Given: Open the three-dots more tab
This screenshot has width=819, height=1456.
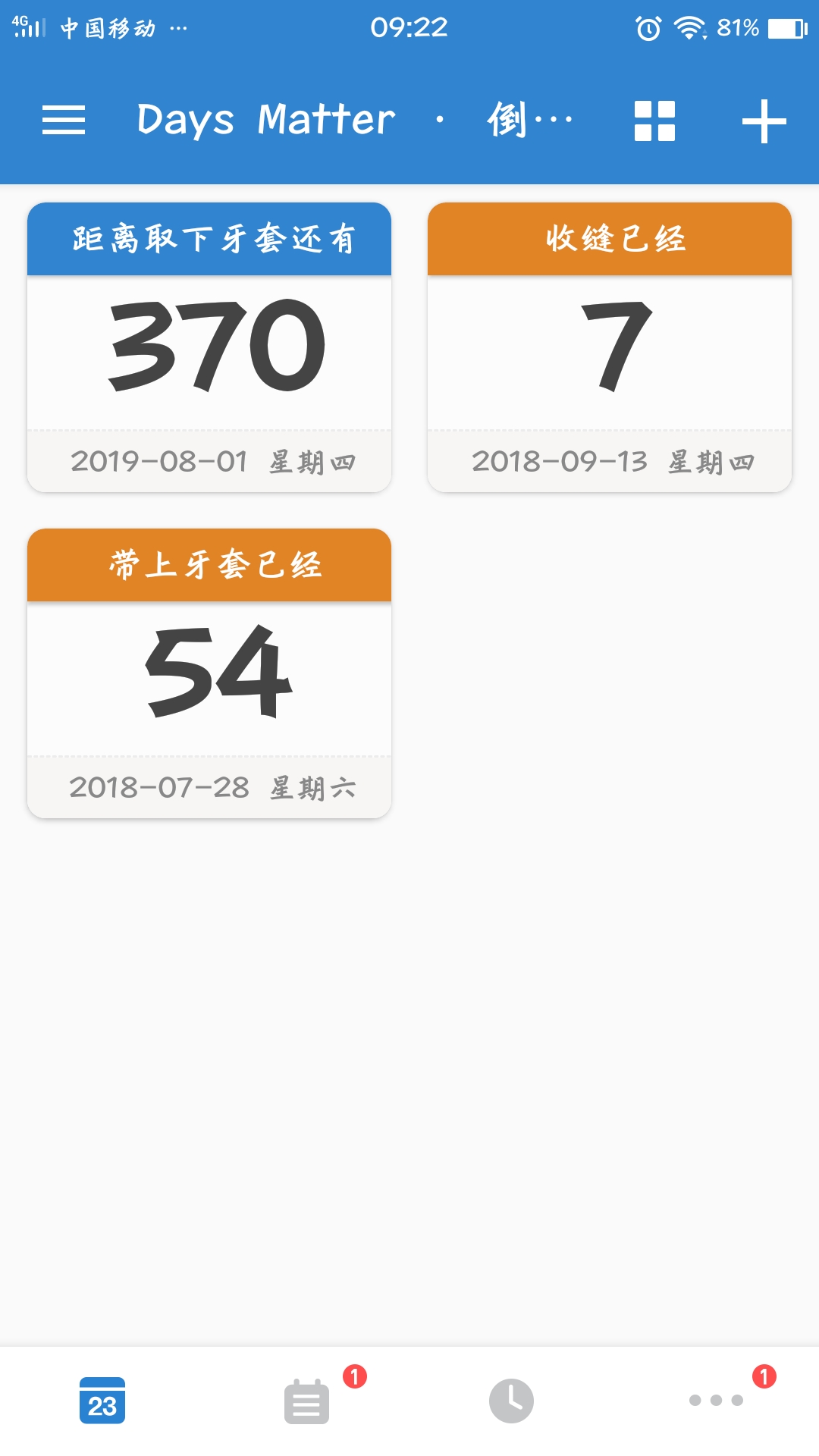Looking at the screenshot, I should click(716, 1400).
